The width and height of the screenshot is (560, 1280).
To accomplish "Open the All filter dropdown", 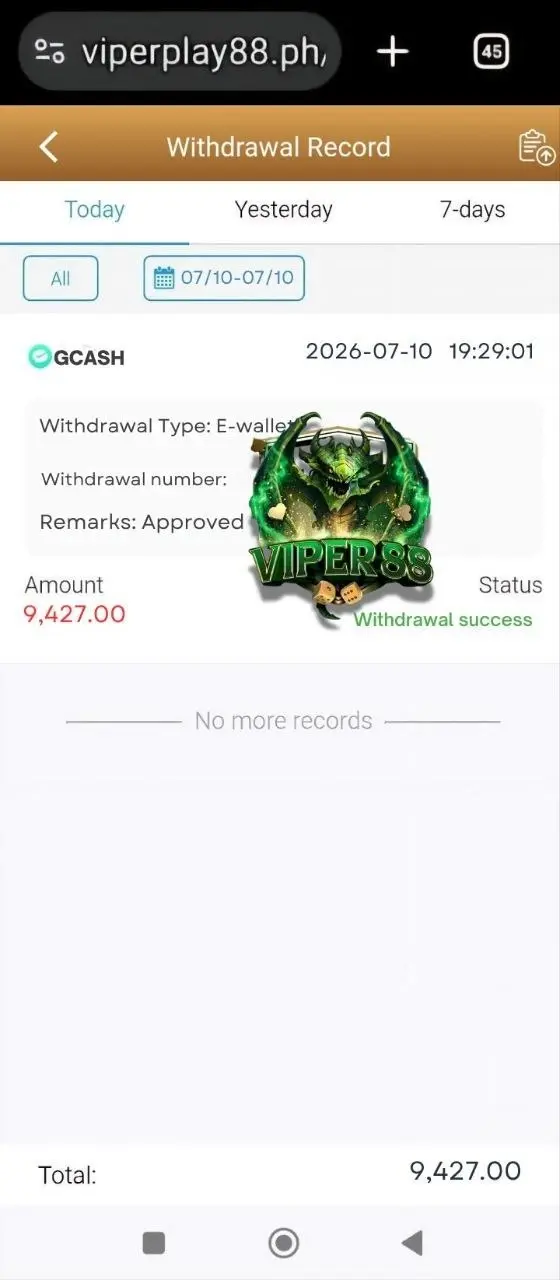I will click(x=61, y=278).
